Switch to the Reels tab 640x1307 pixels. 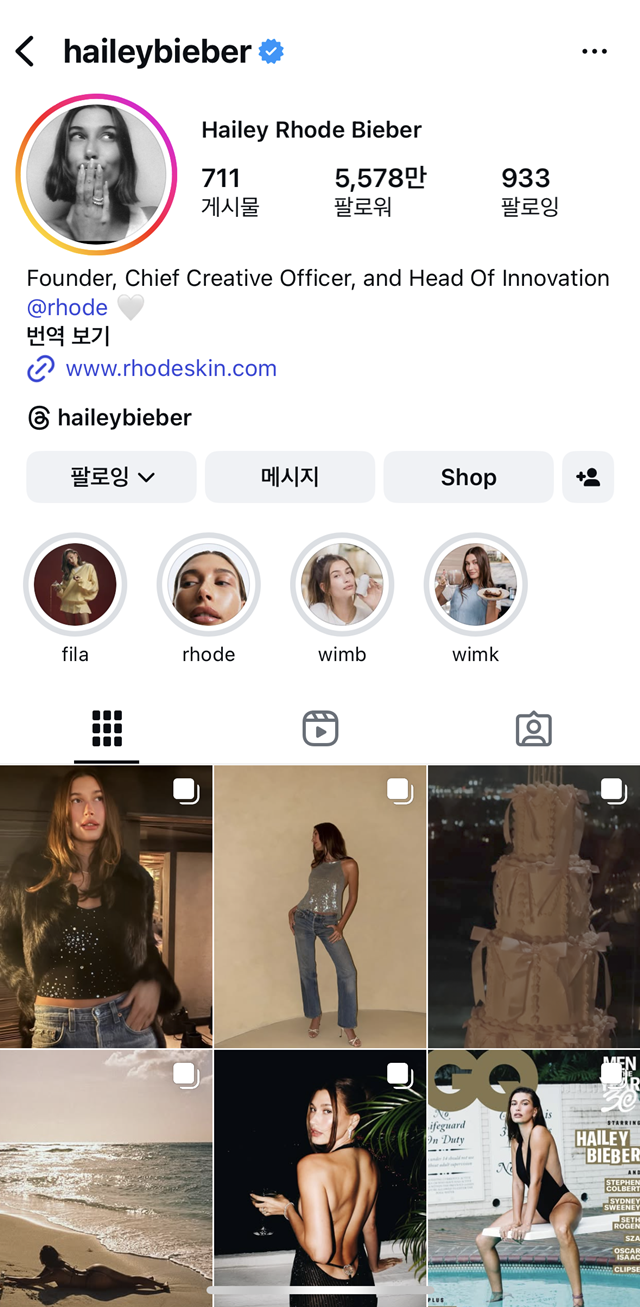[320, 729]
